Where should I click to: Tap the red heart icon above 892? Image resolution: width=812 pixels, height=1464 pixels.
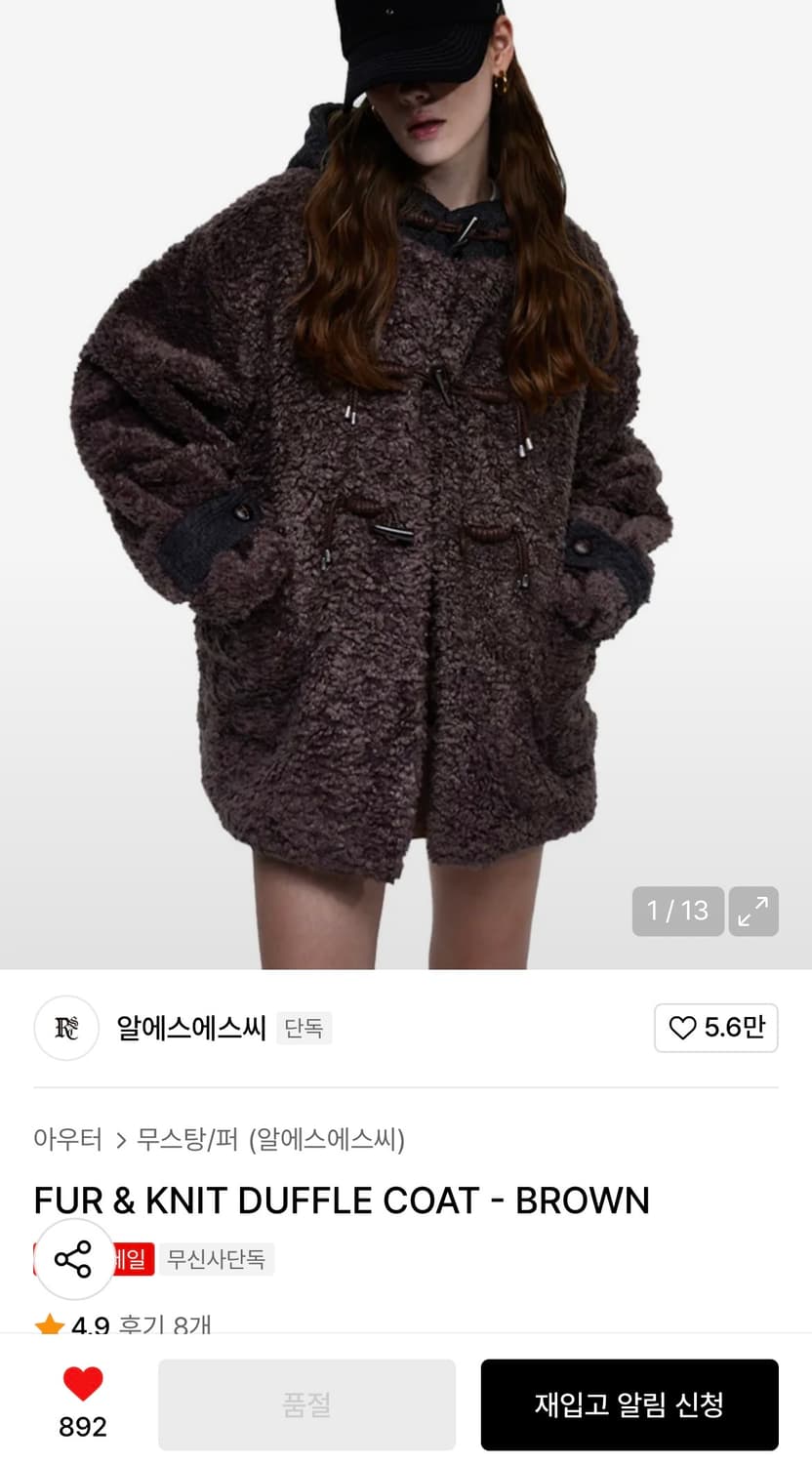coord(84,1381)
